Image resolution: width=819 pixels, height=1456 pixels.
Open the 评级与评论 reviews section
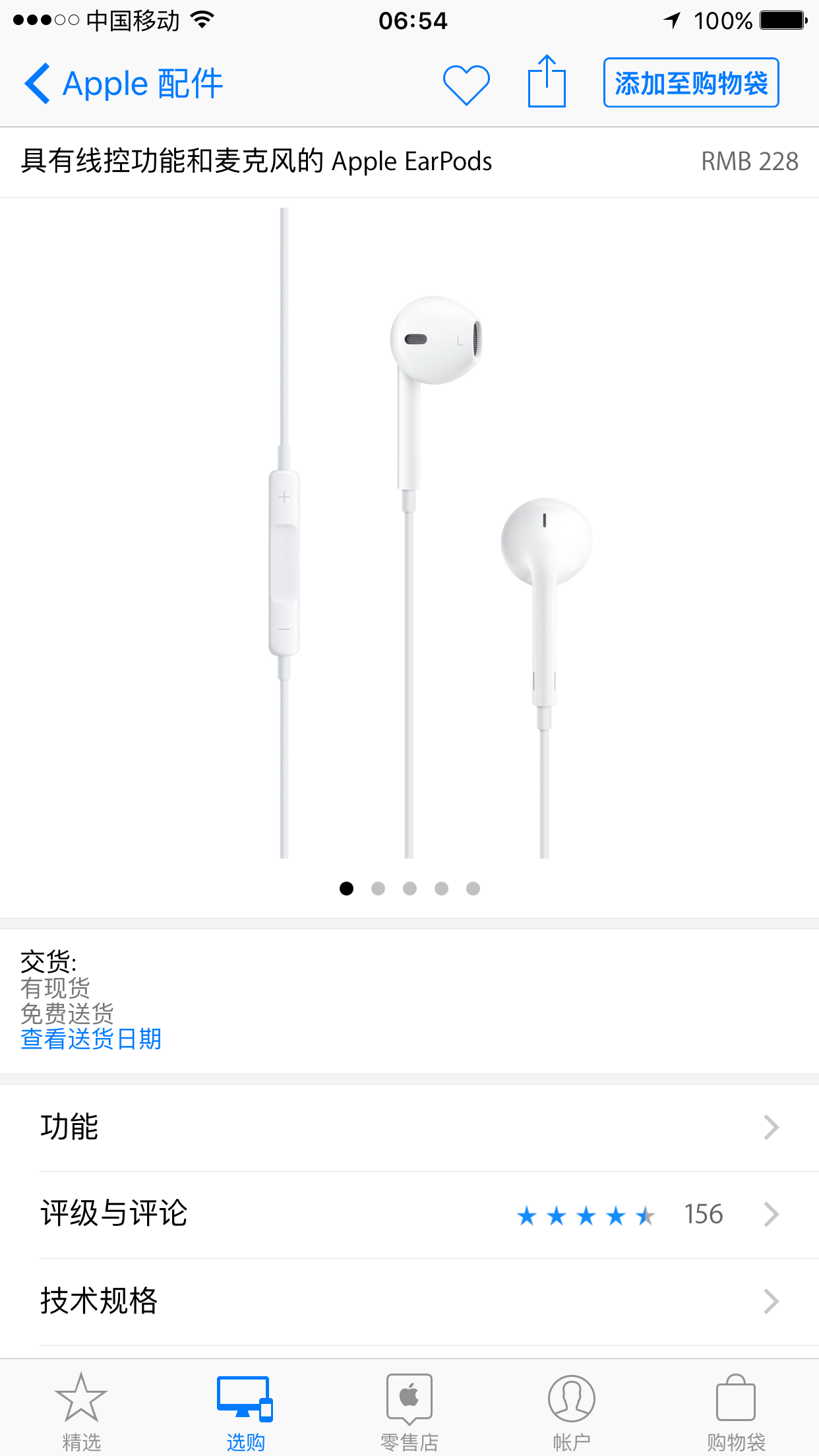click(x=409, y=1215)
